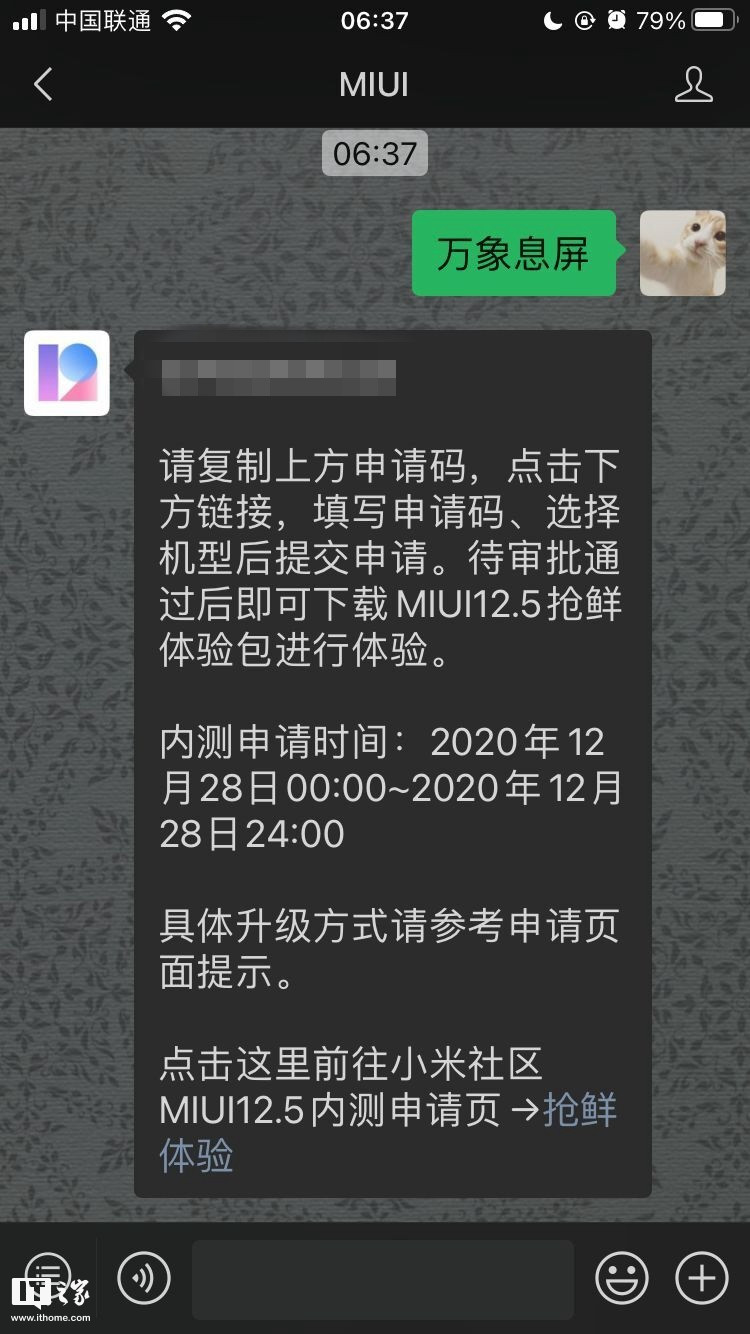Open the 抢鲜体验 link
Image resolution: width=750 pixels, height=1334 pixels.
(388, 1132)
